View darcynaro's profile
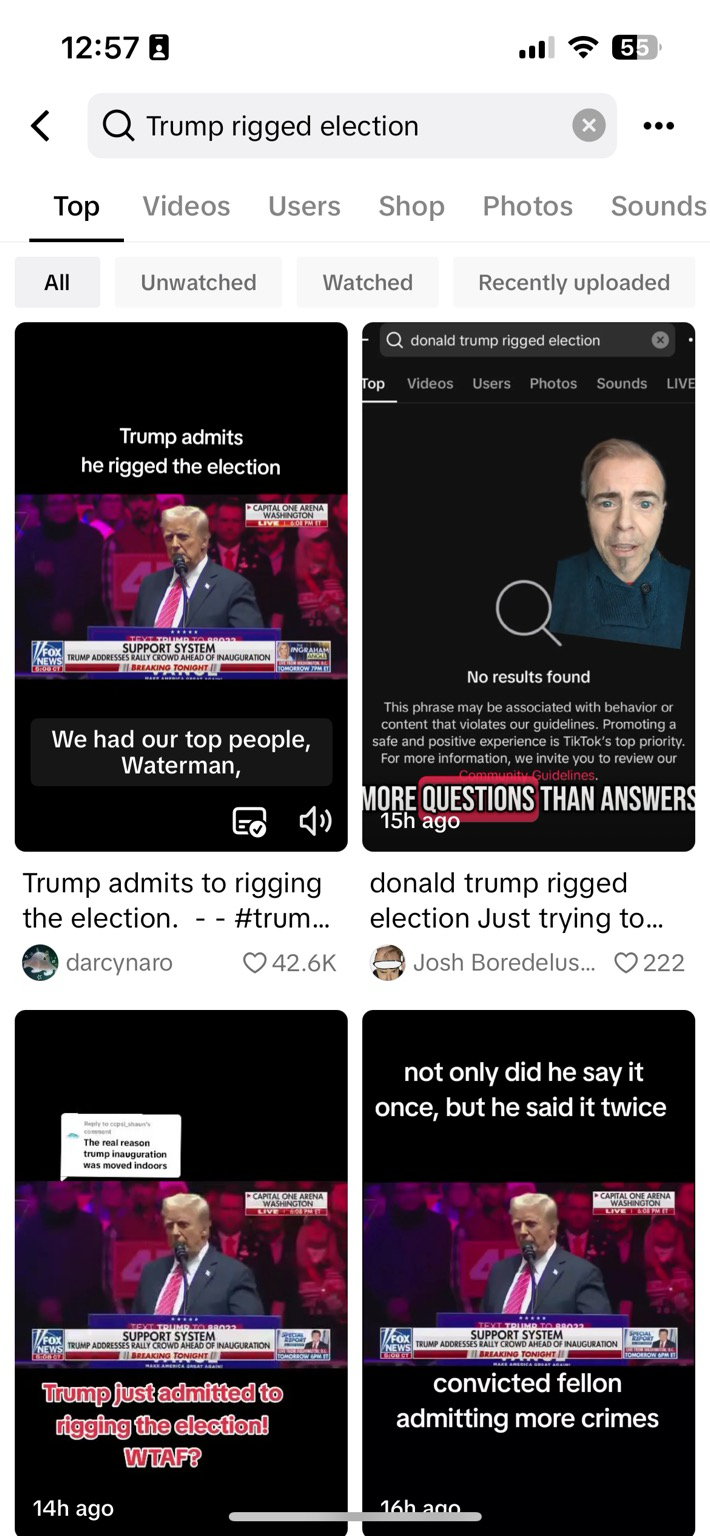Image resolution: width=710 pixels, height=1536 pixels. click(118, 963)
